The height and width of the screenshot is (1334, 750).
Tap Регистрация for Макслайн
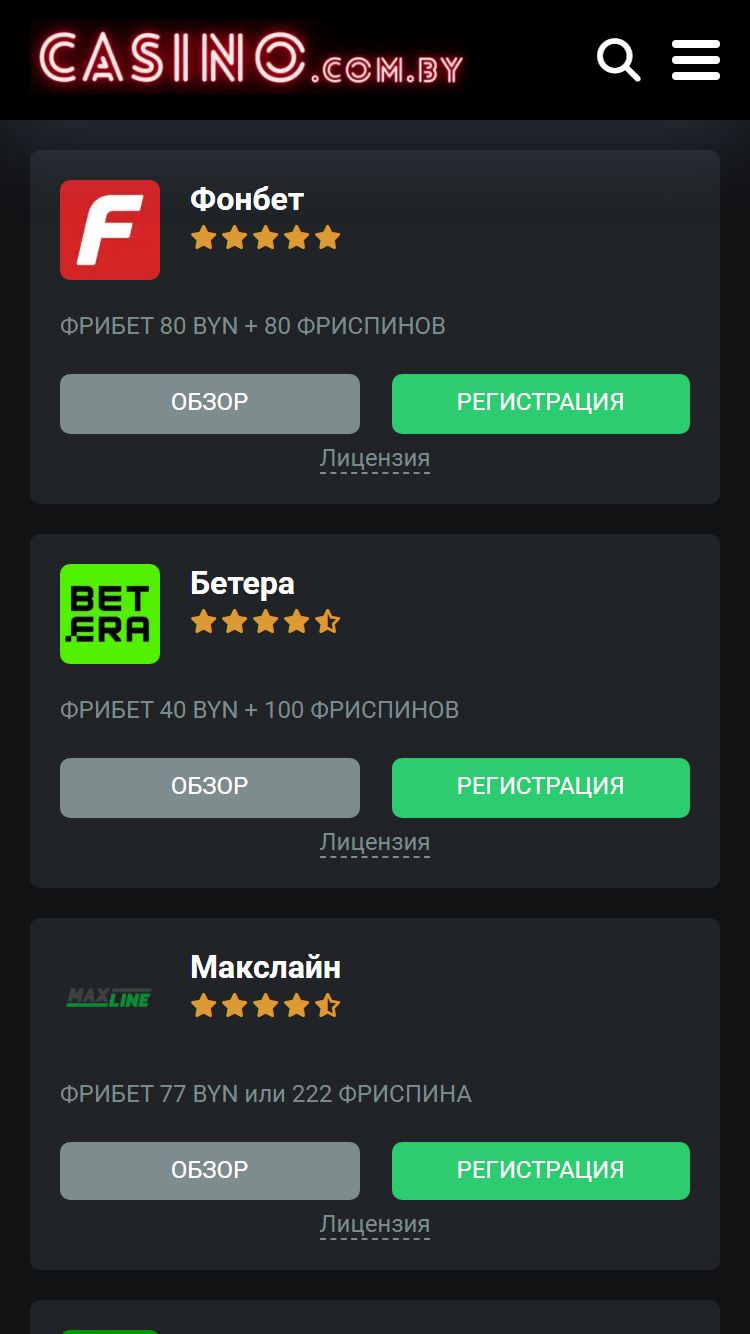[x=541, y=1171]
